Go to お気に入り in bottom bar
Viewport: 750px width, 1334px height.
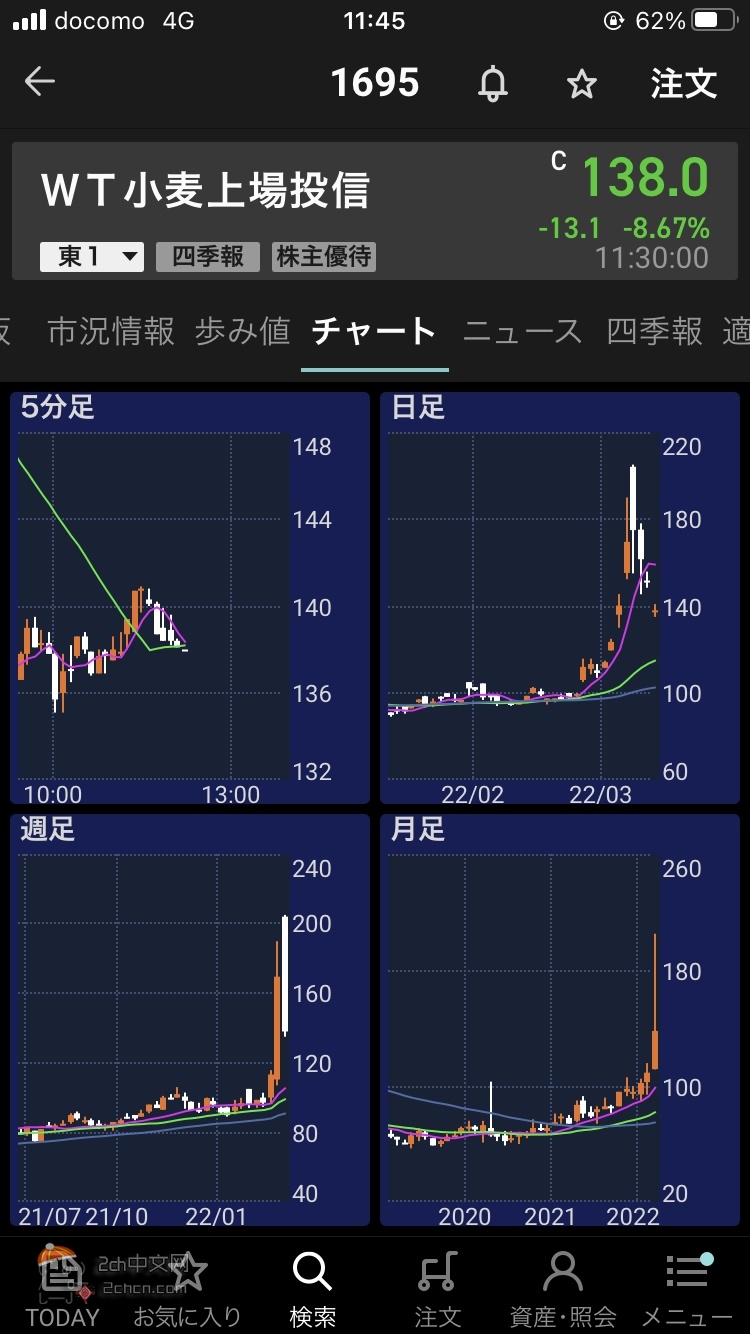(x=188, y=1290)
